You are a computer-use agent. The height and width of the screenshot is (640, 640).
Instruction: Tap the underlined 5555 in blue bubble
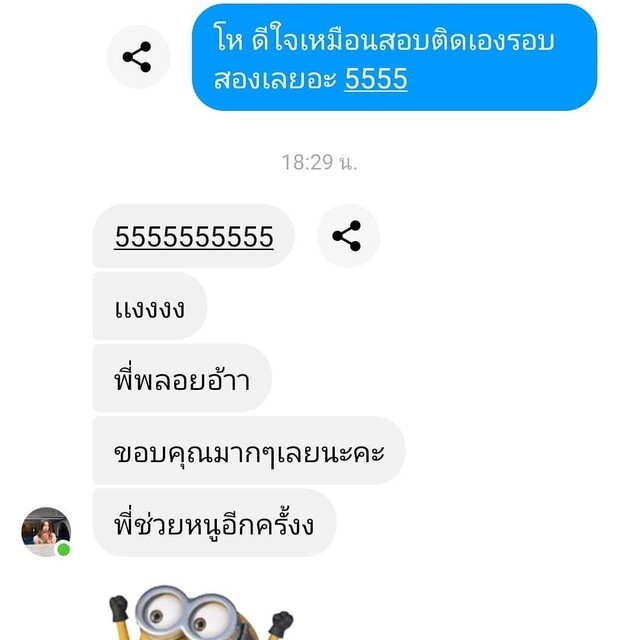(375, 78)
